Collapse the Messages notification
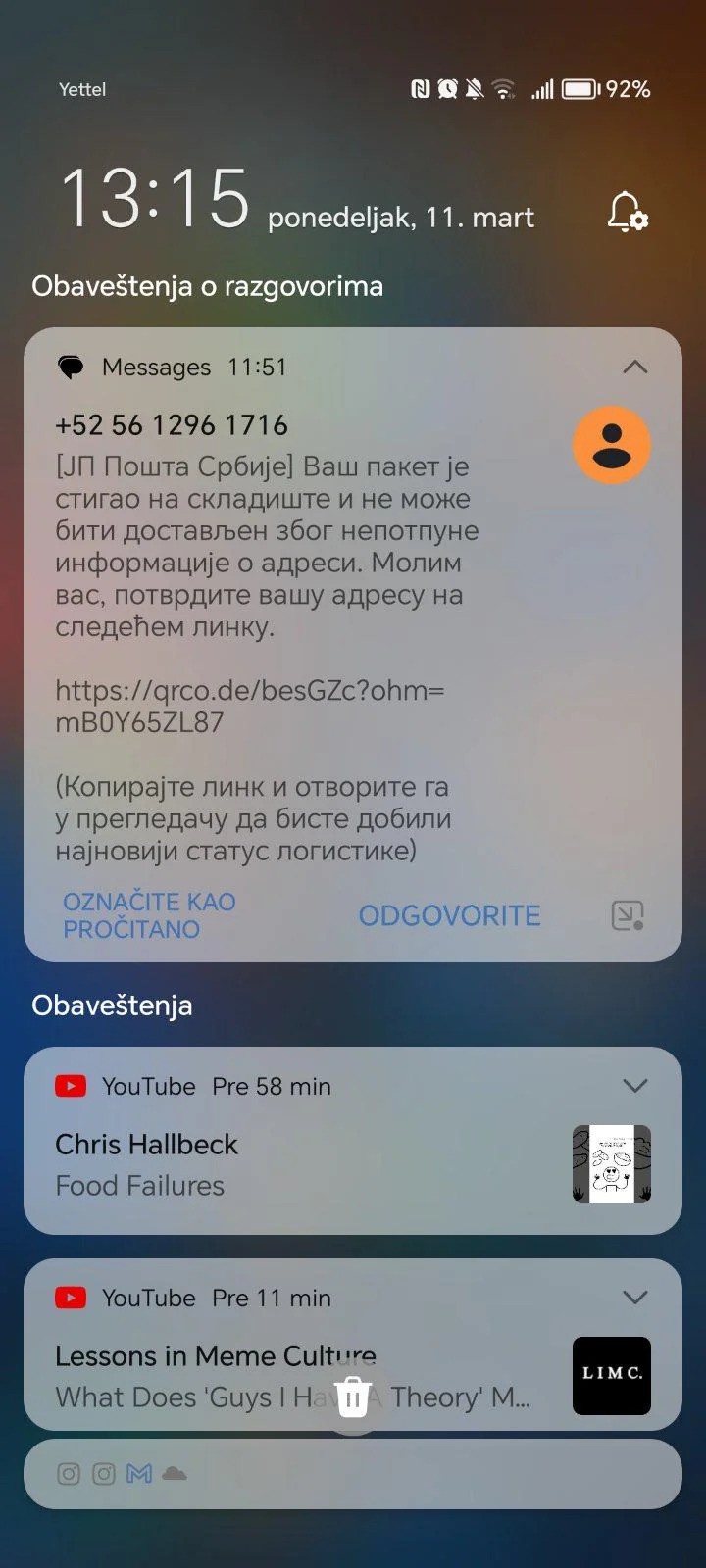The image size is (706, 1568). point(634,367)
